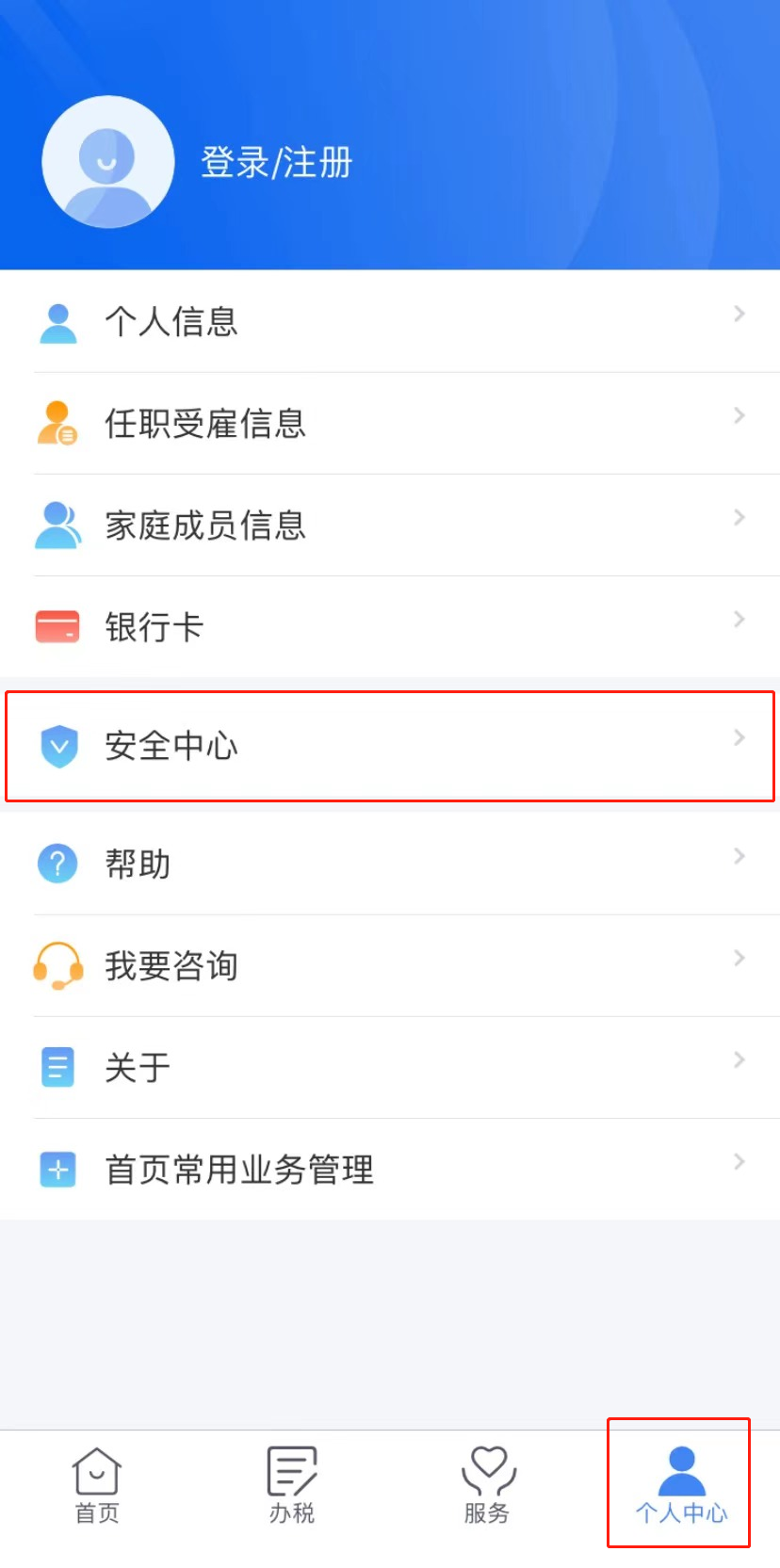
Task: Open 首页常用业务管理 row
Action: pos(390,1170)
